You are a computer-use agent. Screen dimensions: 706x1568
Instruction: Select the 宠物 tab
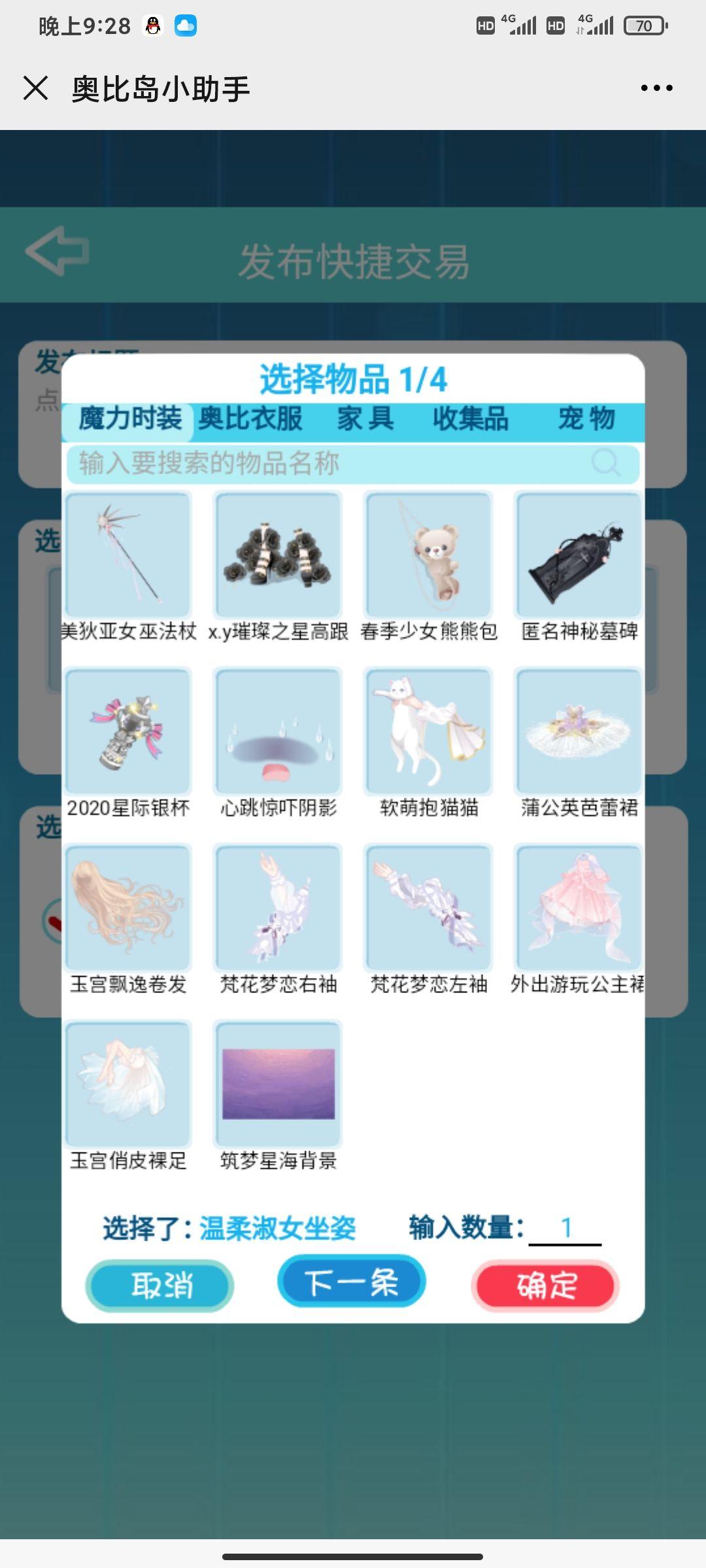(x=586, y=419)
